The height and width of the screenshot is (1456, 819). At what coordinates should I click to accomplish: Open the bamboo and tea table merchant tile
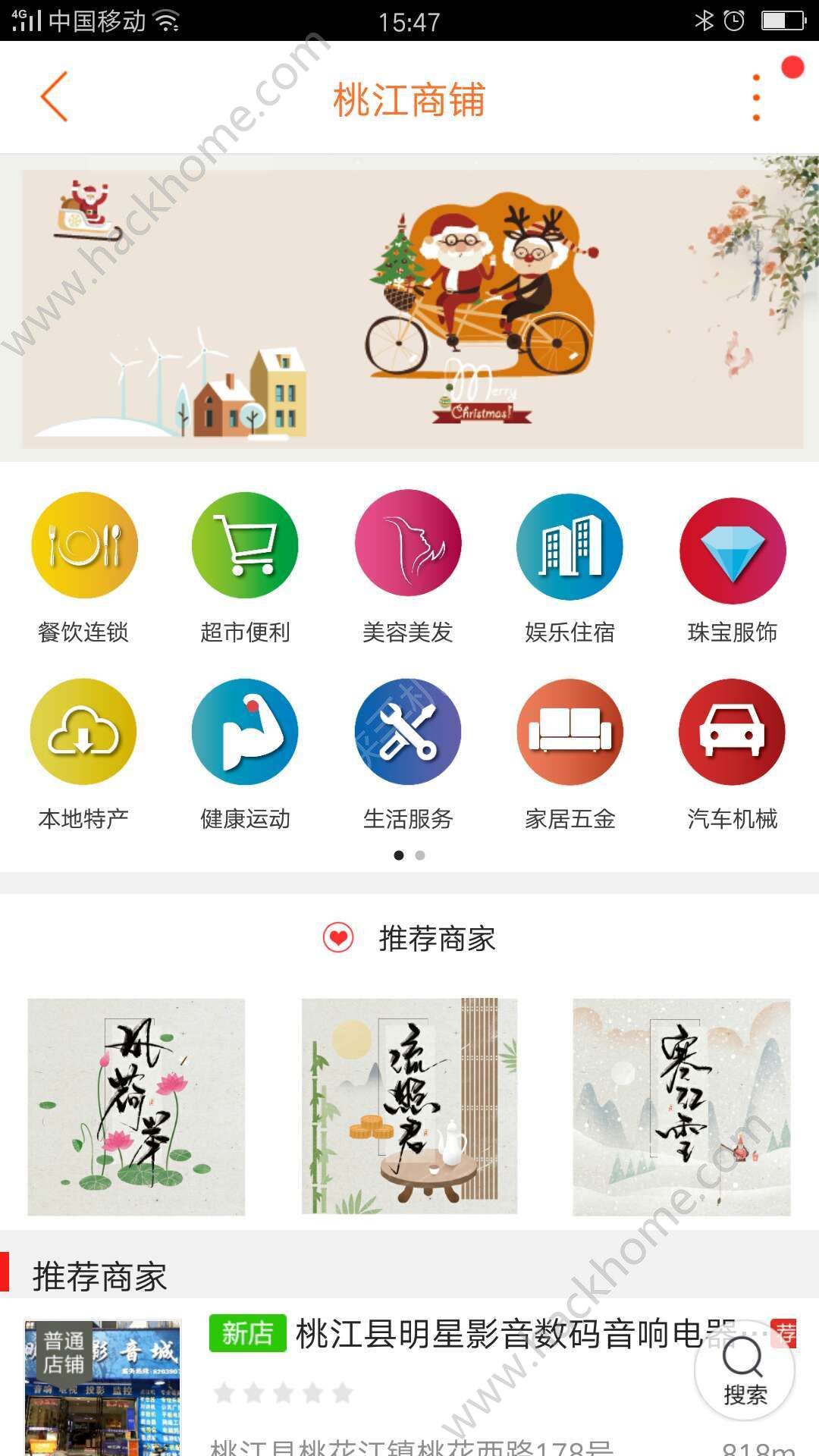[x=409, y=1106]
